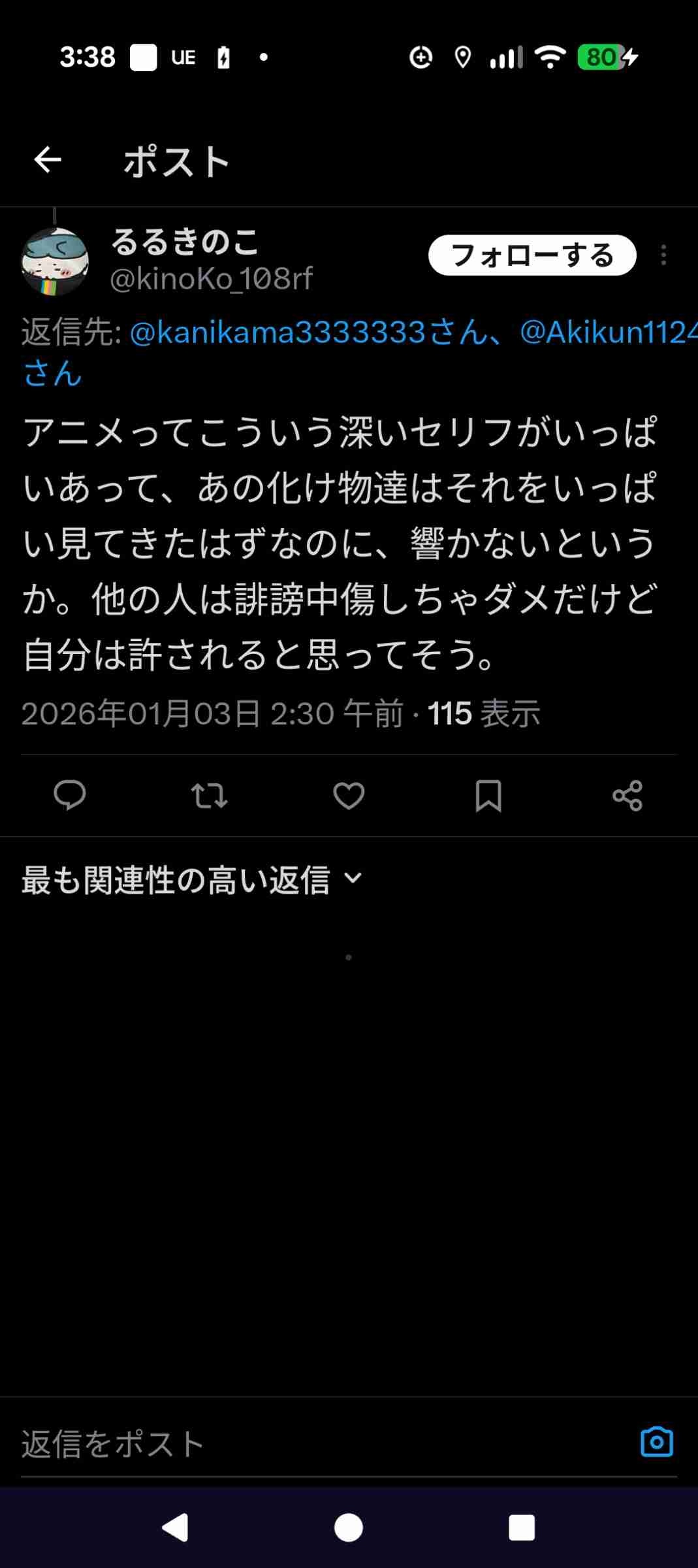Open the @Akikun1124 mention link
Viewport: 698px width, 1568px height.
(607, 333)
